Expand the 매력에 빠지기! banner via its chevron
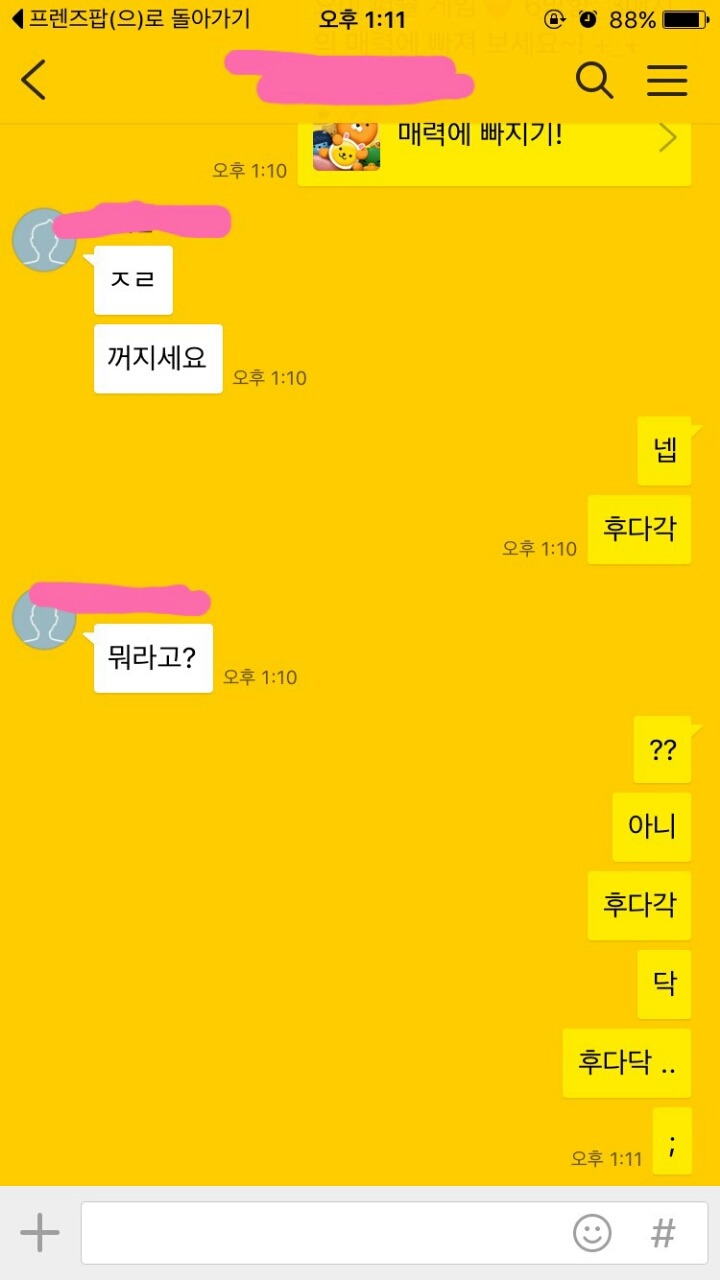This screenshot has height=1280, width=720. point(667,137)
